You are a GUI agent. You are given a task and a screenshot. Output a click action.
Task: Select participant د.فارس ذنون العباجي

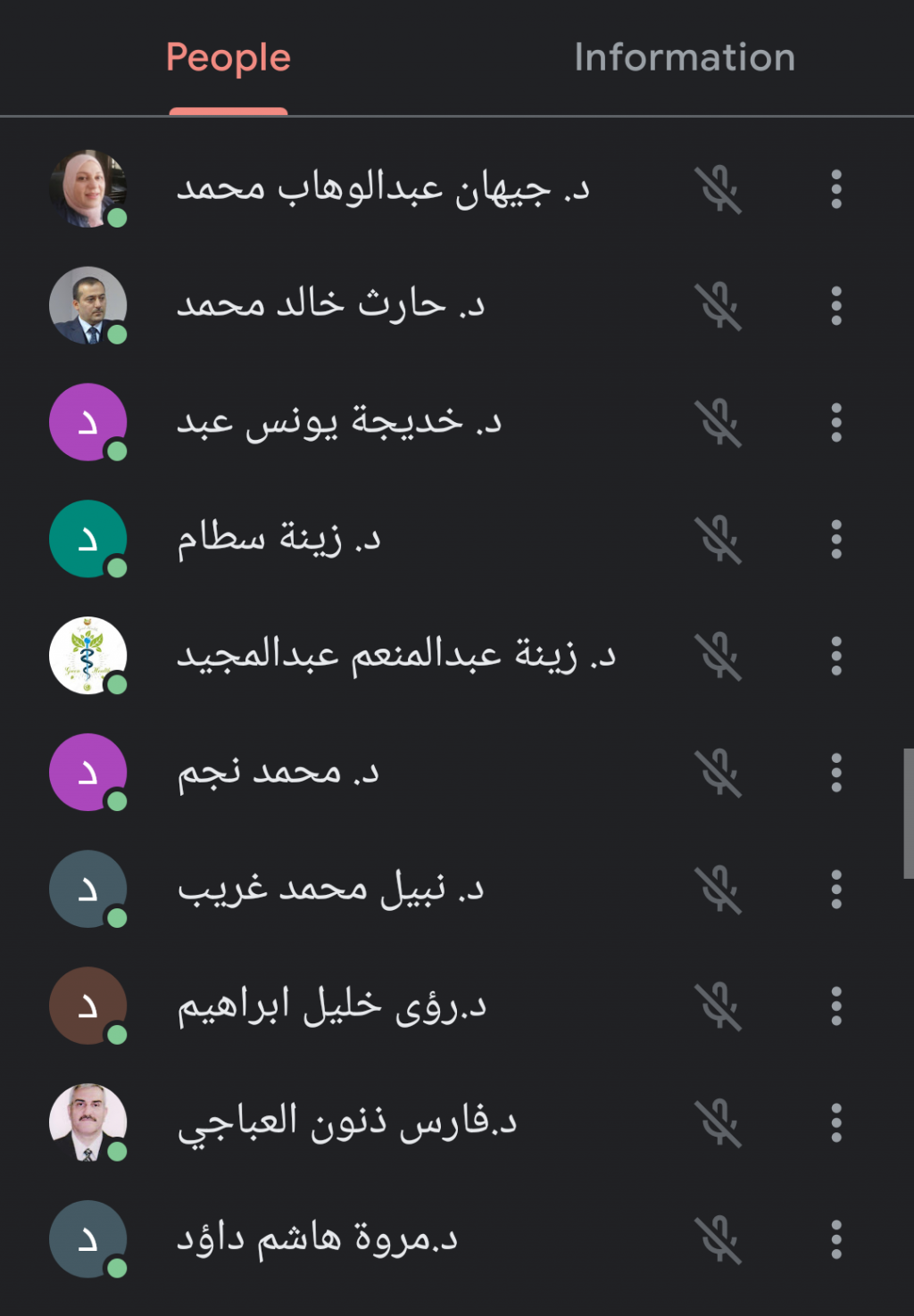click(x=347, y=1123)
